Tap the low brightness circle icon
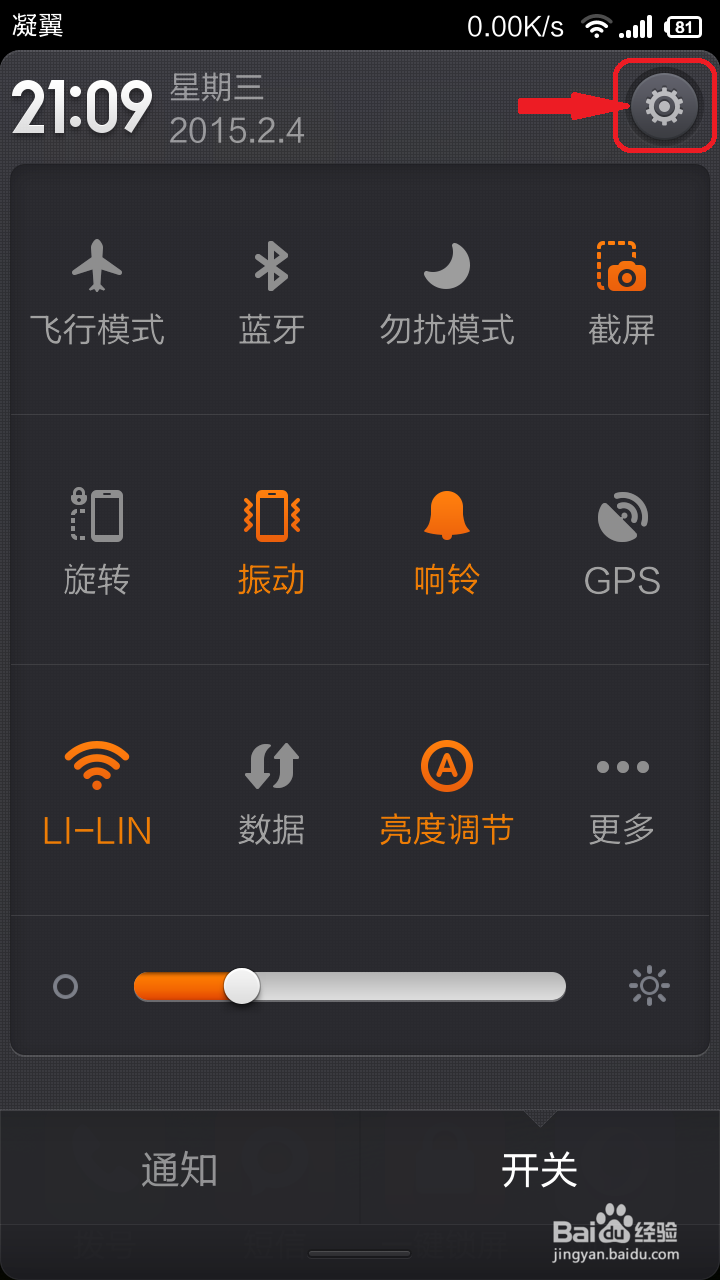The width and height of the screenshot is (720, 1280). click(x=66, y=986)
